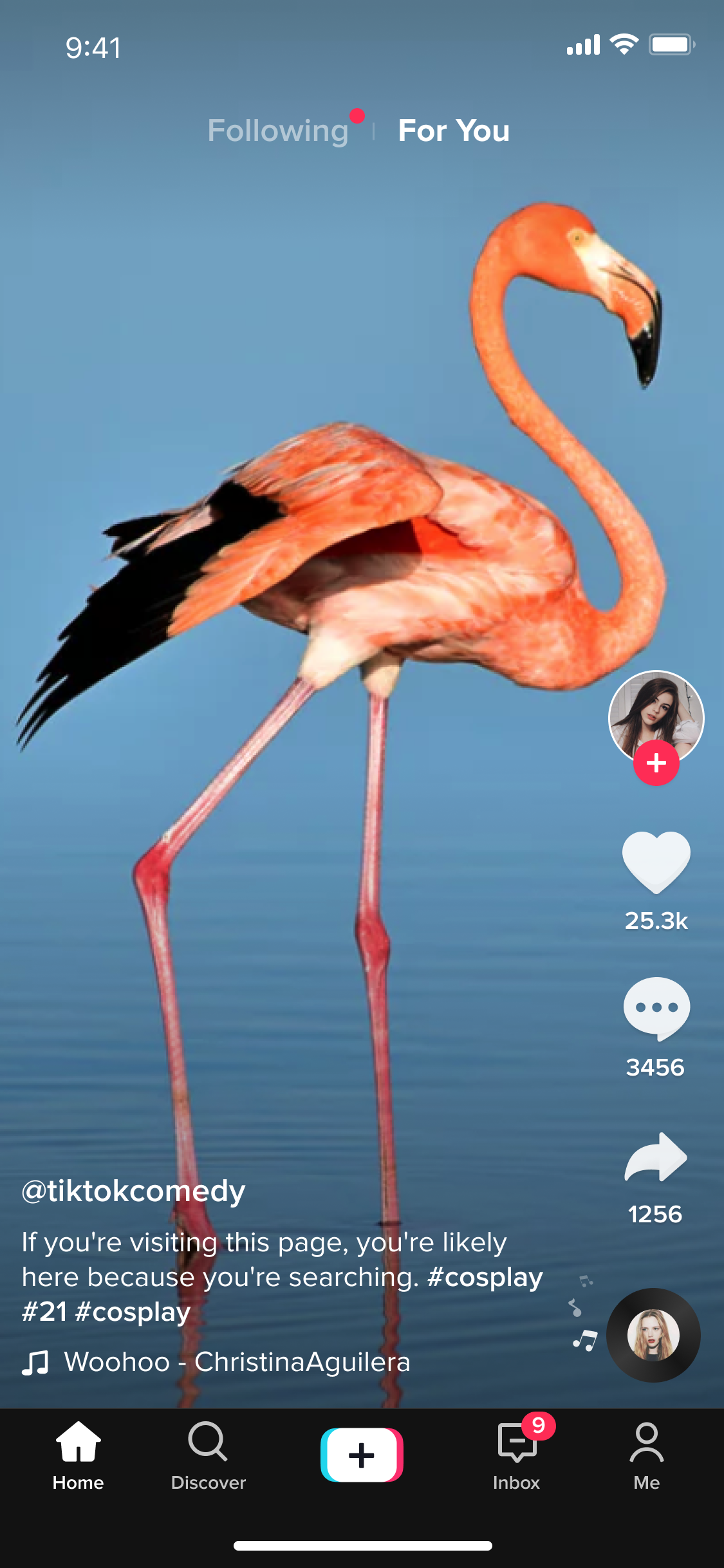
Task: Open the Woohoo - ChristinaAguilera sound
Action: (x=237, y=1362)
